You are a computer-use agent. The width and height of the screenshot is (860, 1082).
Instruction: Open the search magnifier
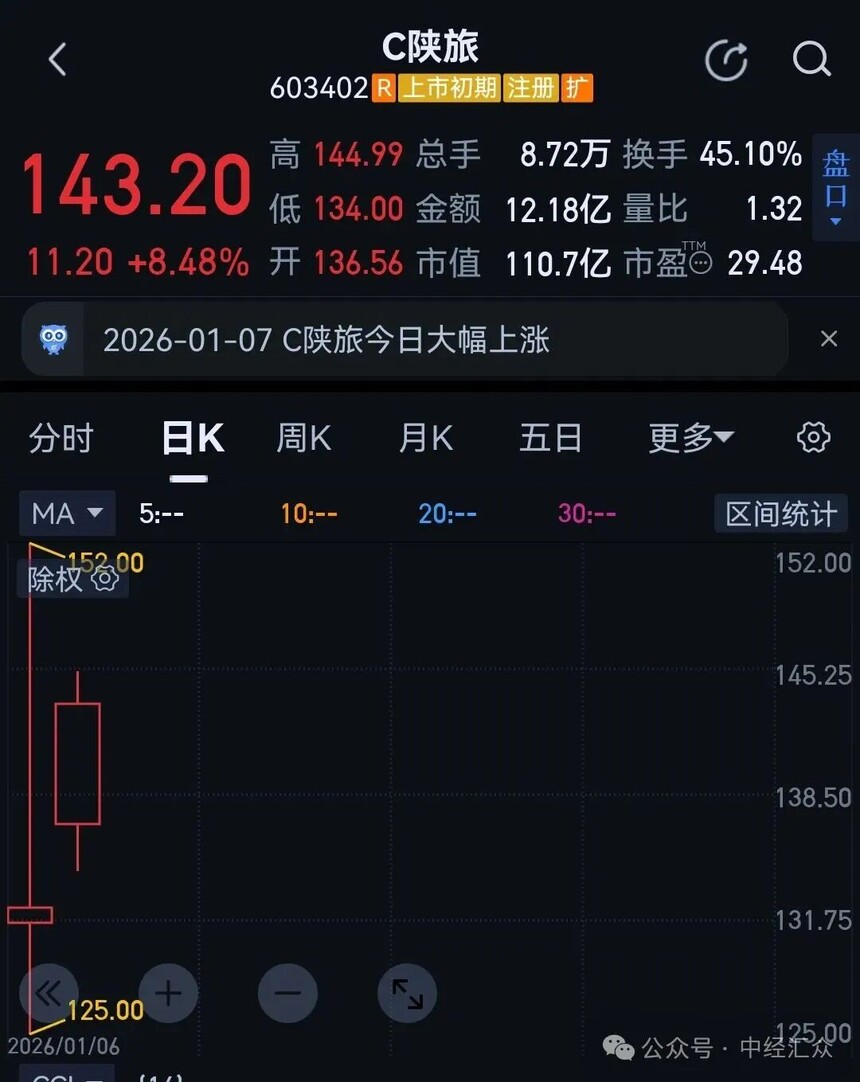(811, 60)
